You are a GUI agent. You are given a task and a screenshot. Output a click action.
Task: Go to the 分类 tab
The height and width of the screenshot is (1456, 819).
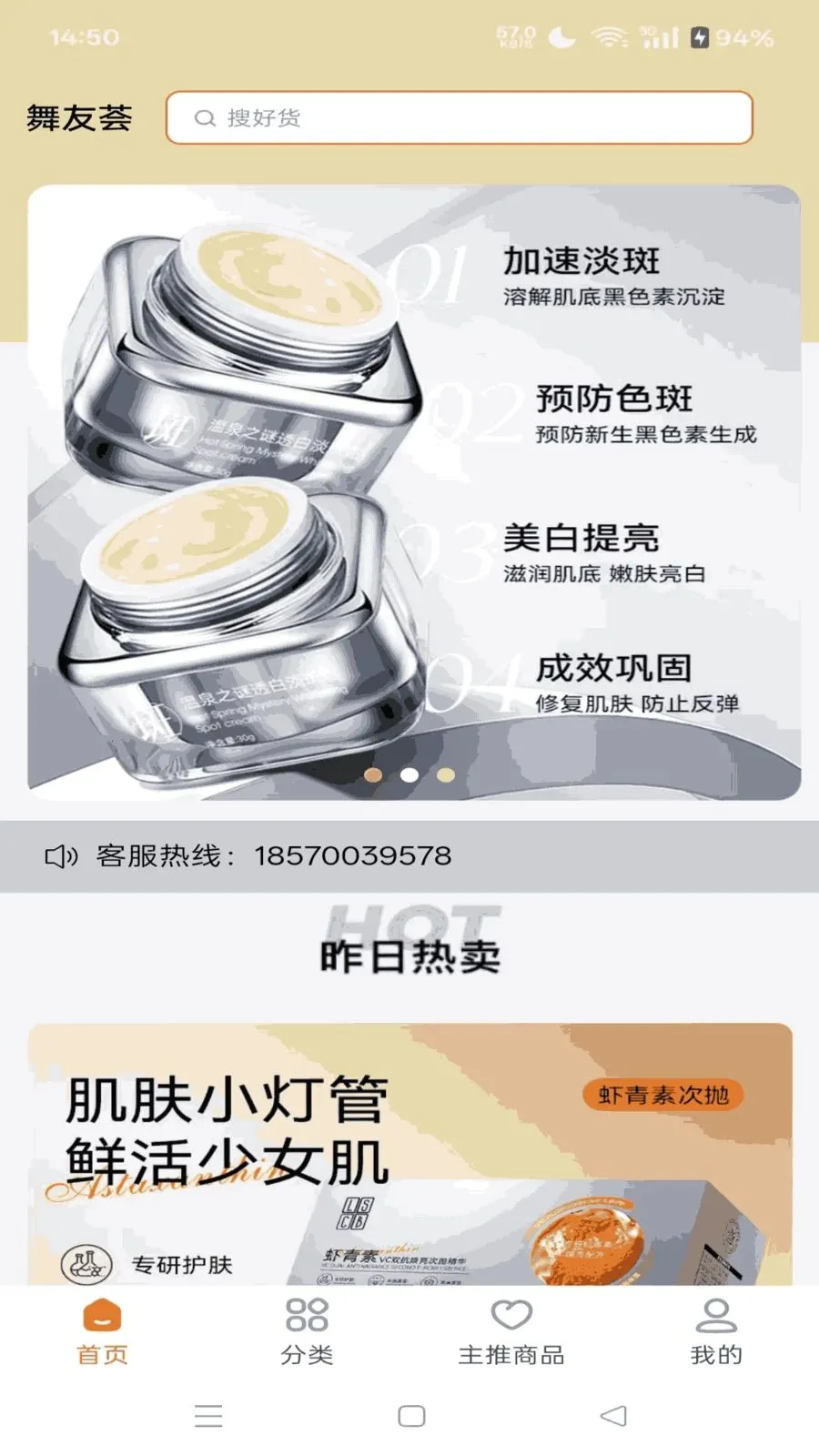coord(307,1331)
